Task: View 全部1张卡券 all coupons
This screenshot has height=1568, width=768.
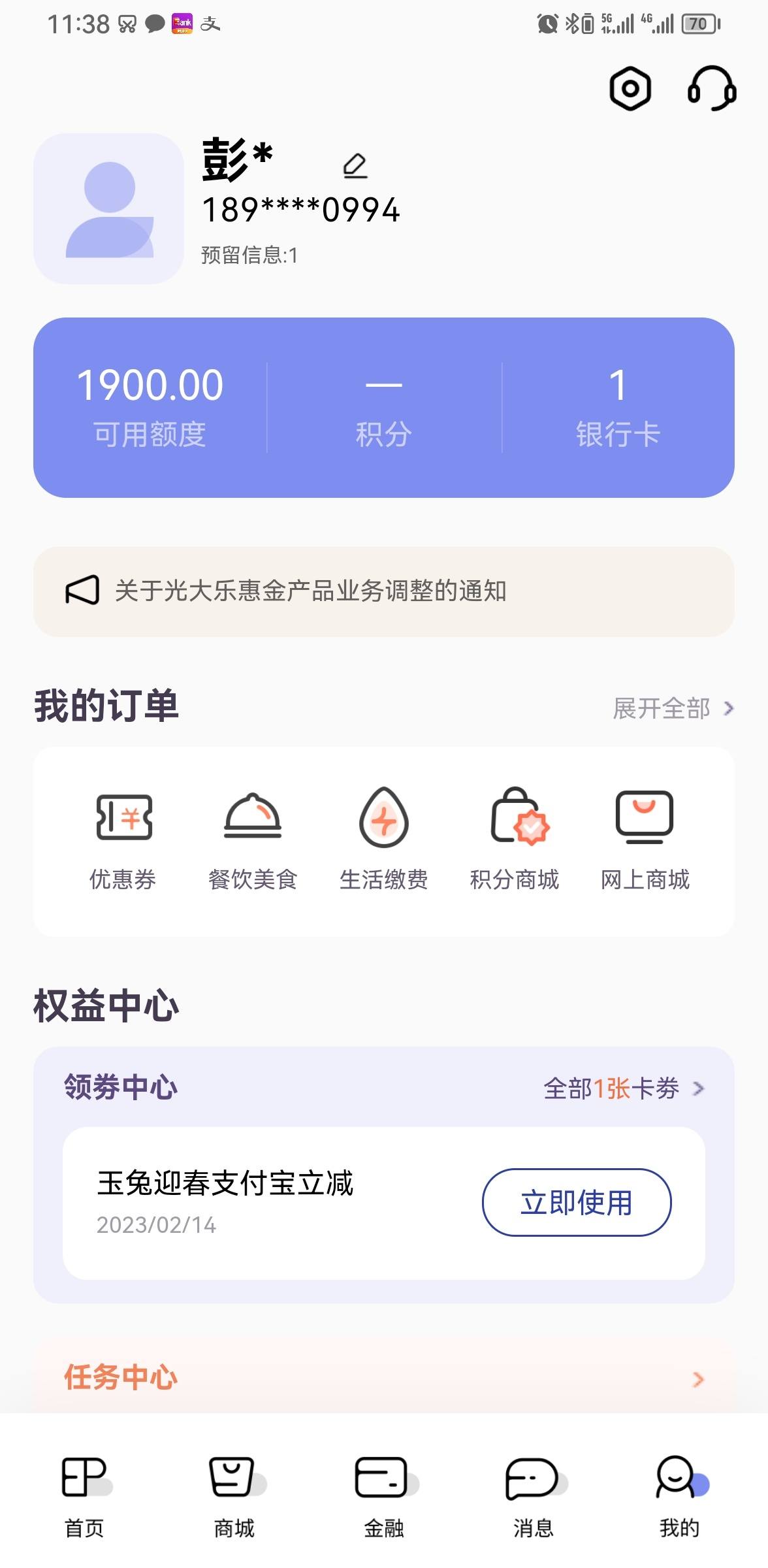Action: (624, 1088)
